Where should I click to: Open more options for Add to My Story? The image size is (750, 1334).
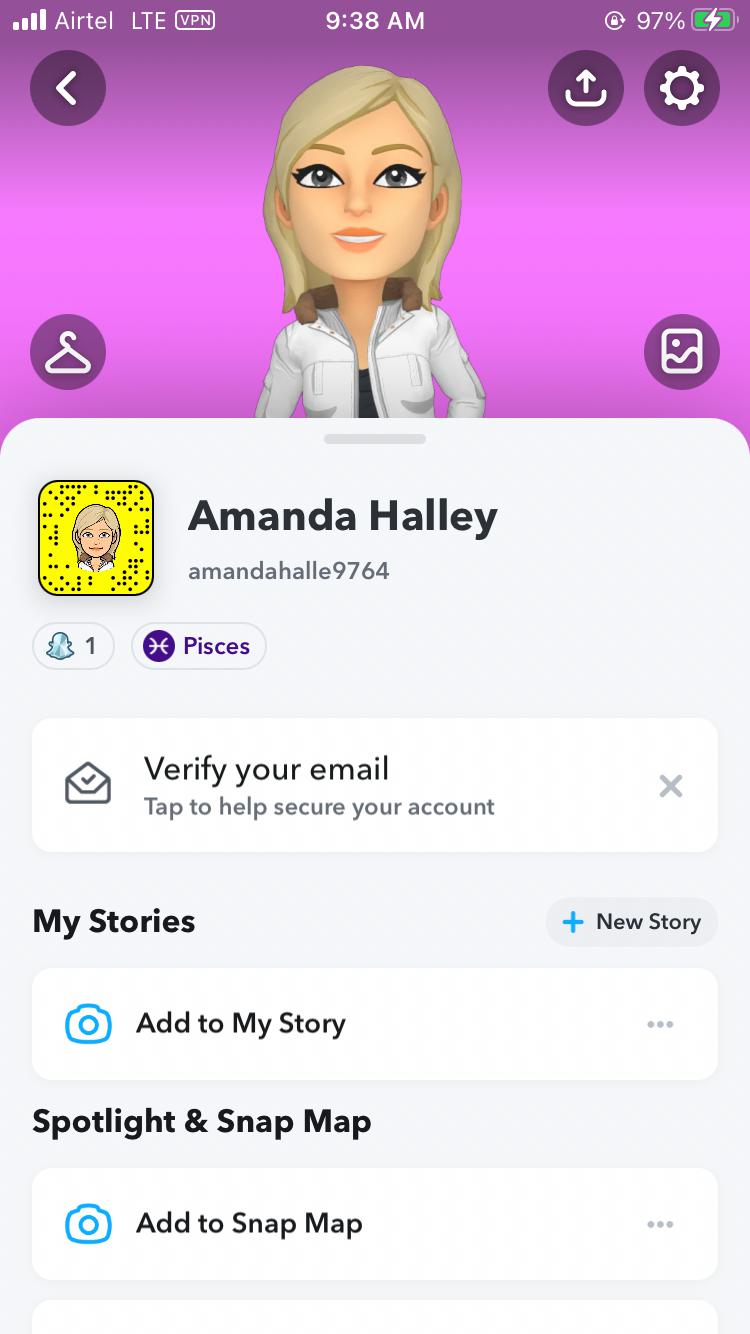click(660, 1024)
